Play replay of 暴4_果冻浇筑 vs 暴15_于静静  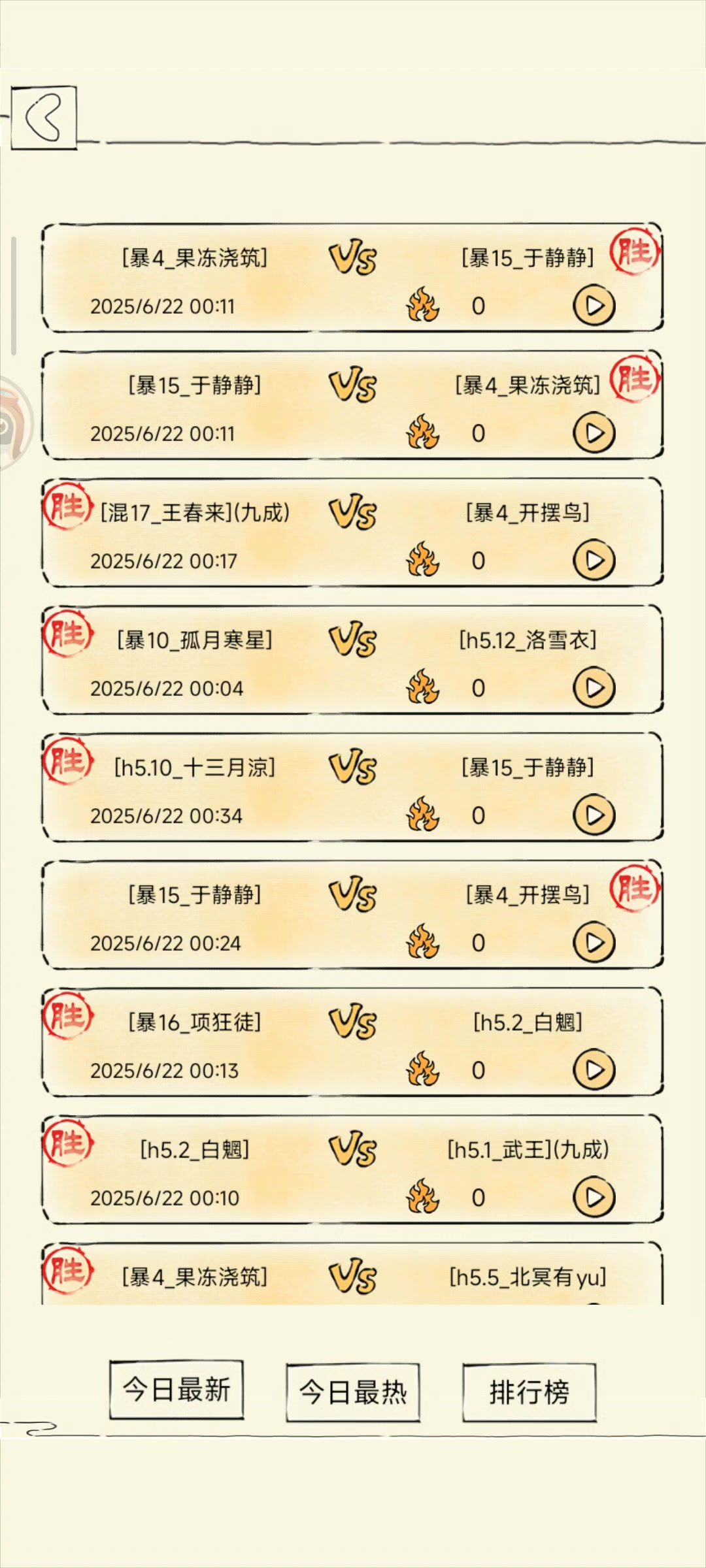(x=594, y=306)
